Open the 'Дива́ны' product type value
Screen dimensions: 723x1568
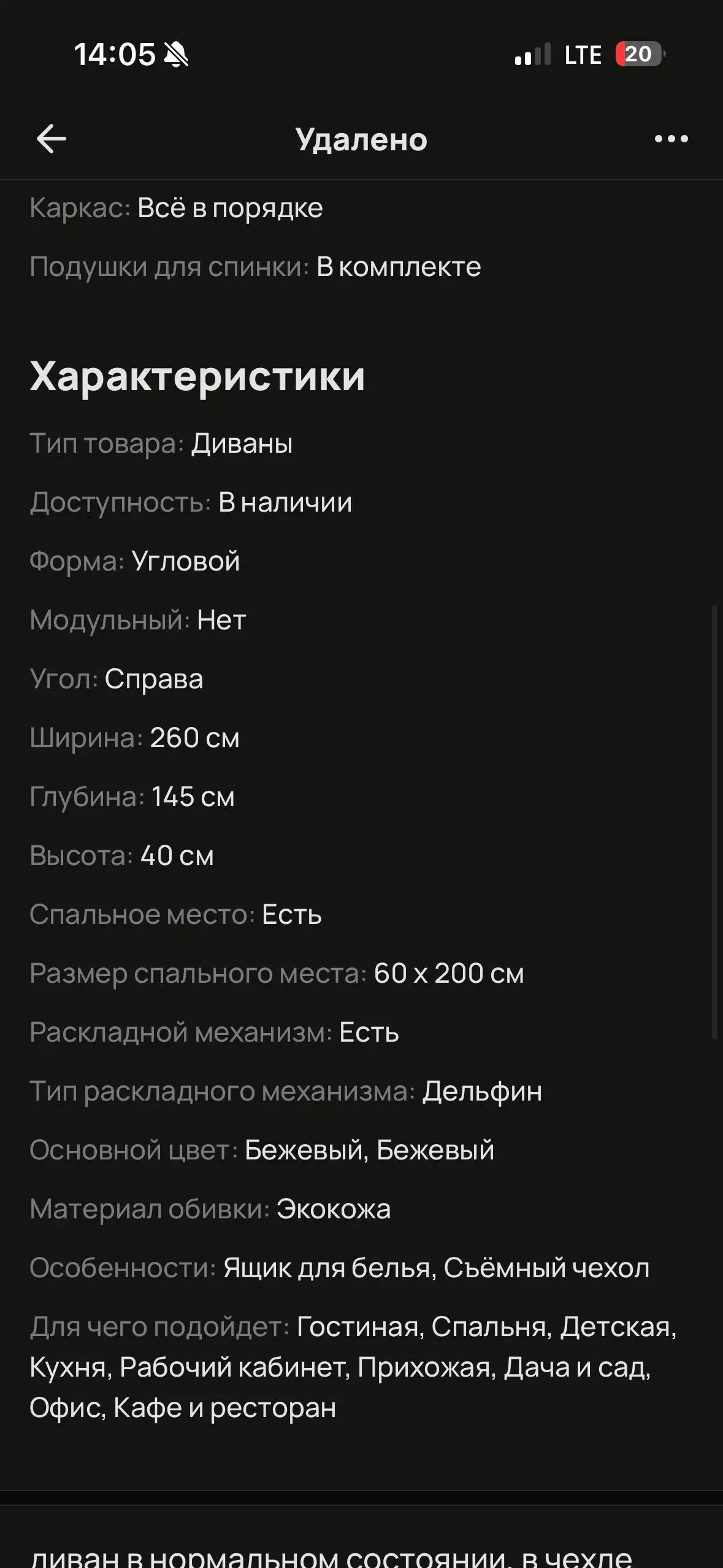click(242, 443)
